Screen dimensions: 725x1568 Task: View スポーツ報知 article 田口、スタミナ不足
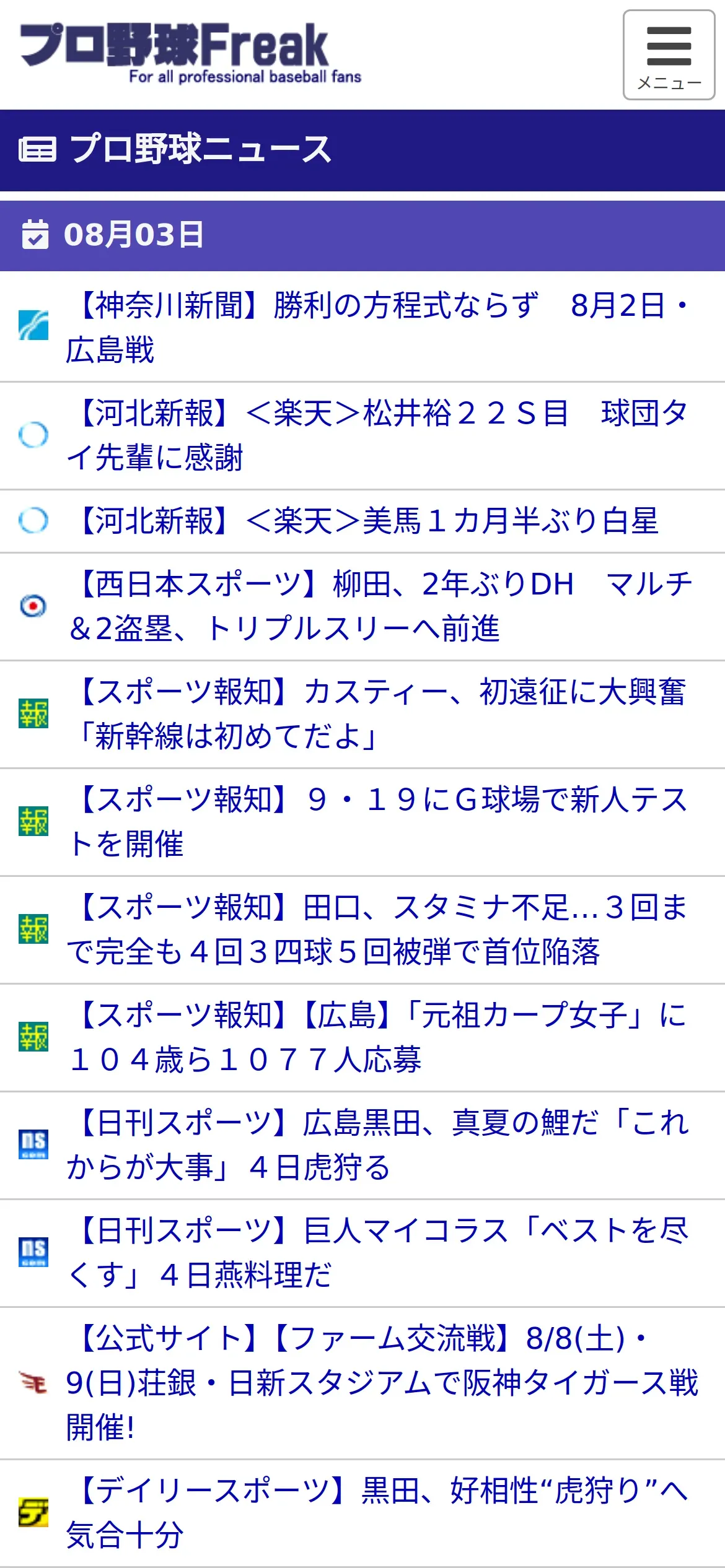[x=378, y=930]
